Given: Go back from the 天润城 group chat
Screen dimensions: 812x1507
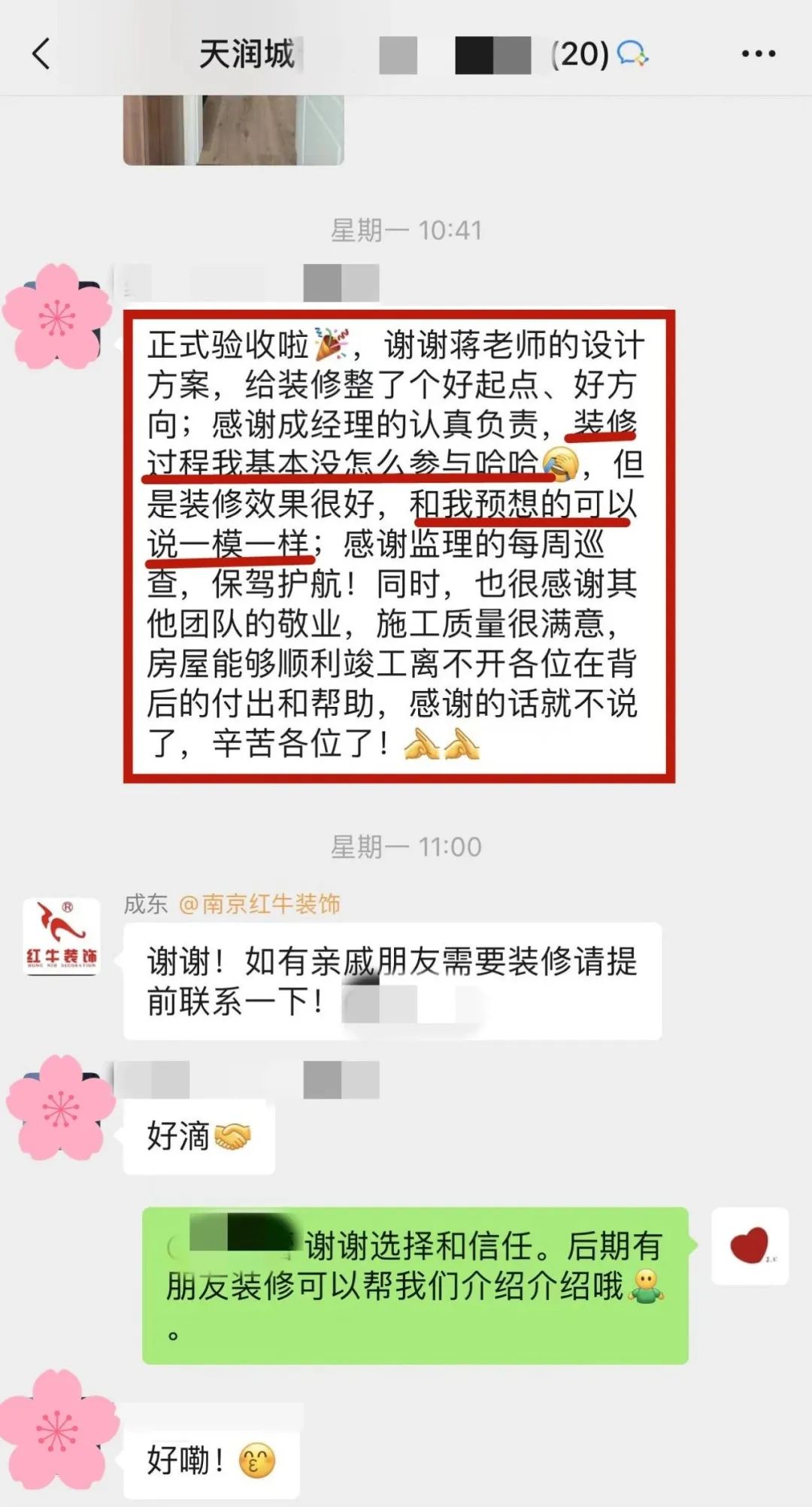Looking at the screenshot, I should pos(42,54).
